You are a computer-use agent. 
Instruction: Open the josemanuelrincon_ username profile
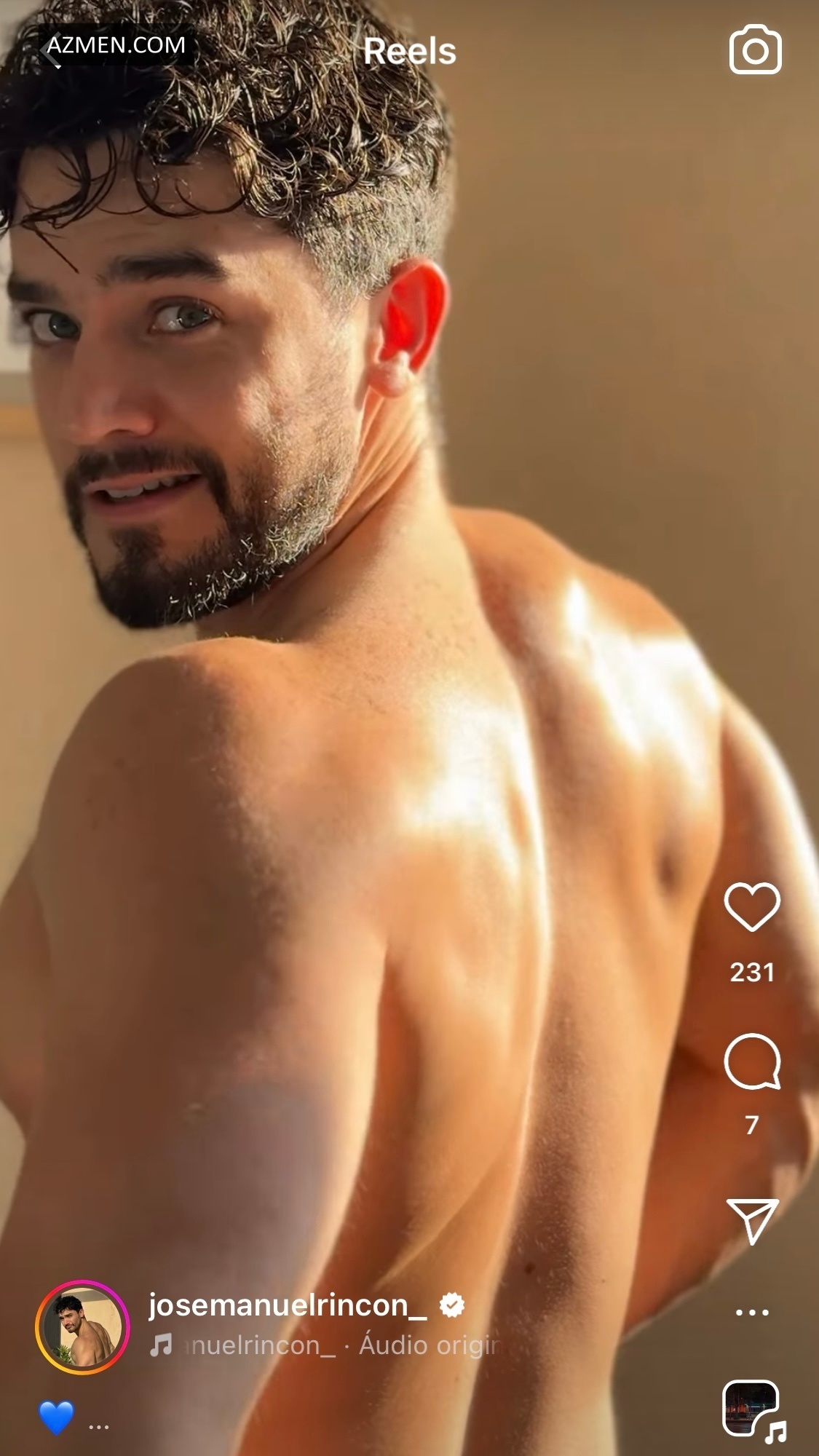pyautogui.click(x=288, y=1305)
